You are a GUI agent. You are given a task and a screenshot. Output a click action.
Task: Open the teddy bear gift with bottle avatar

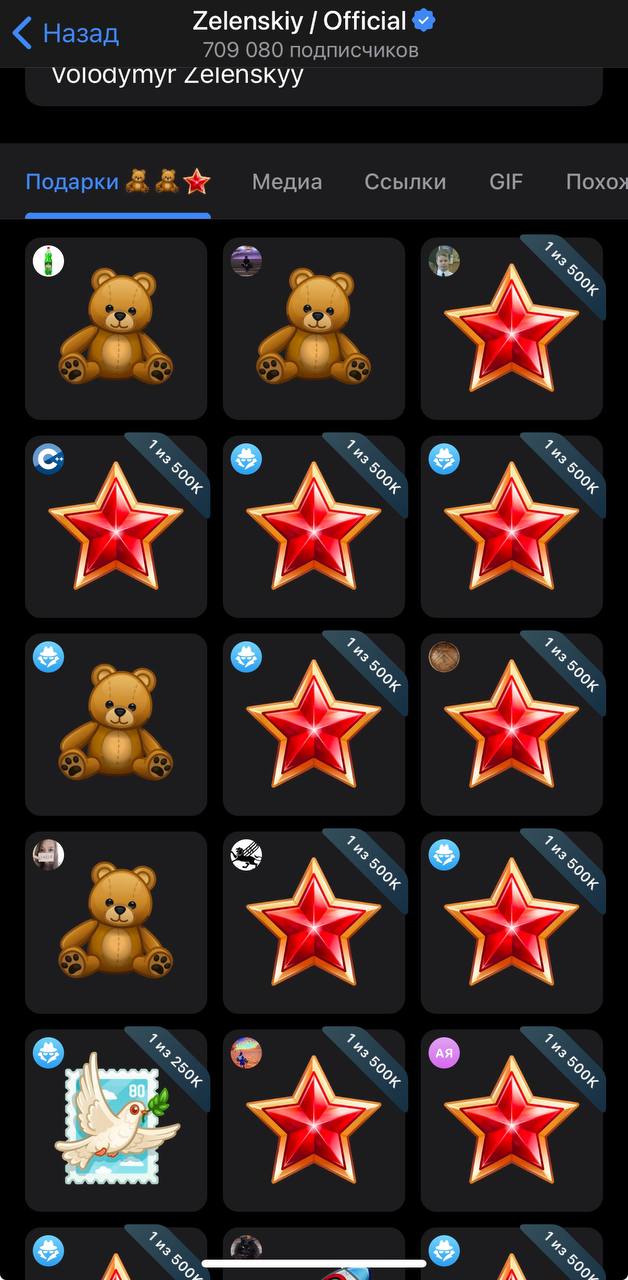click(x=116, y=328)
